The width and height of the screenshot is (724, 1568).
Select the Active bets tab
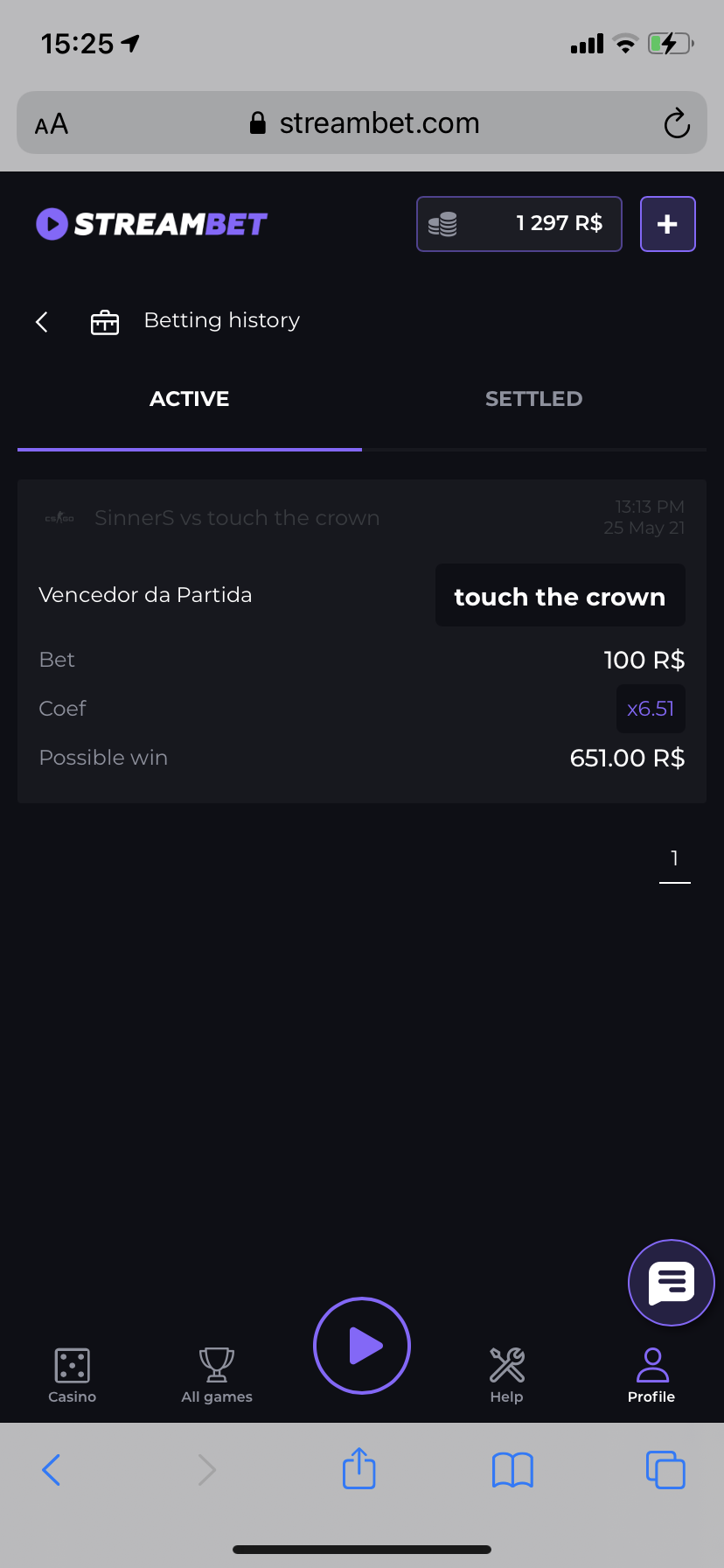tap(189, 399)
